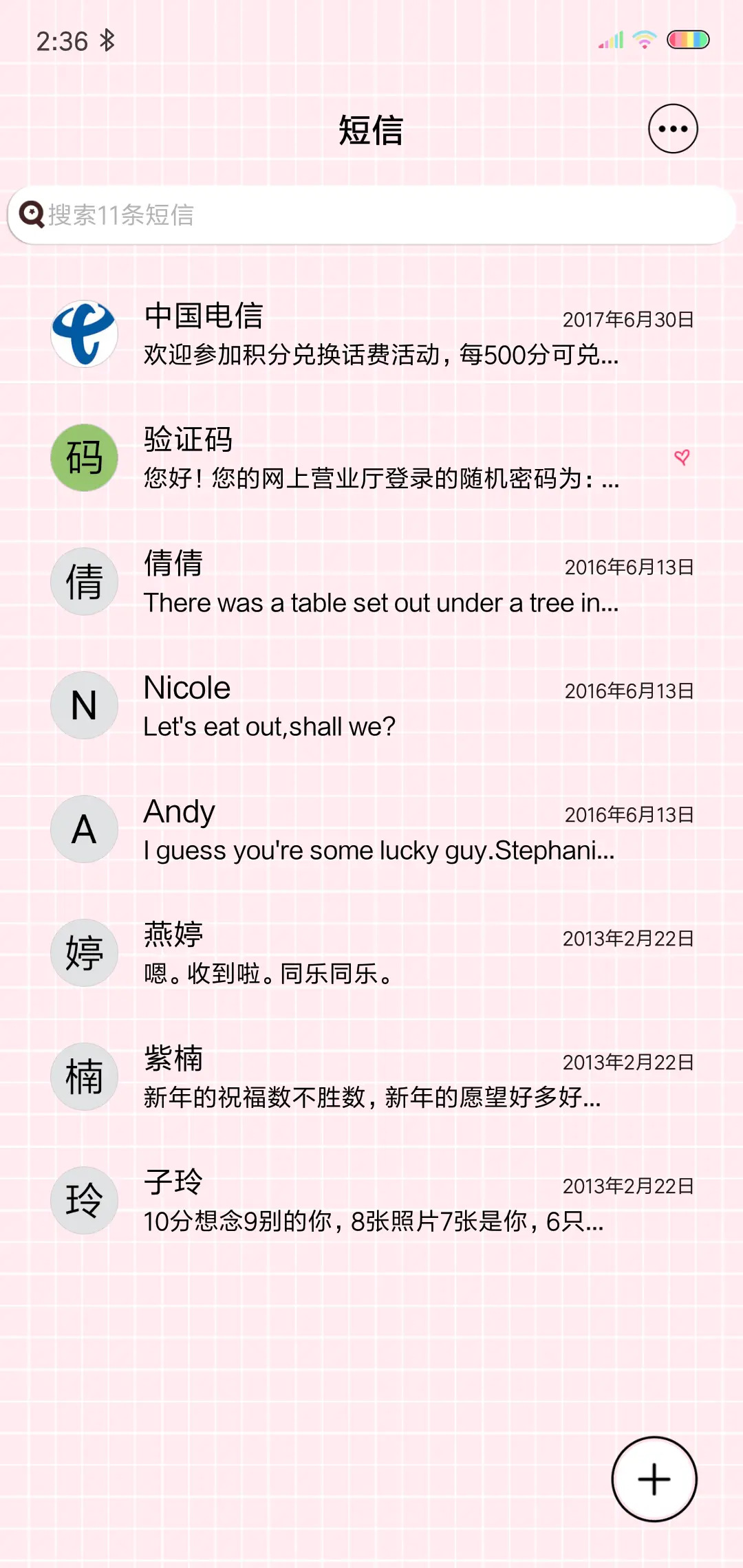
Task: Tap the 婷 avatar for 燕婷
Action: tap(84, 952)
